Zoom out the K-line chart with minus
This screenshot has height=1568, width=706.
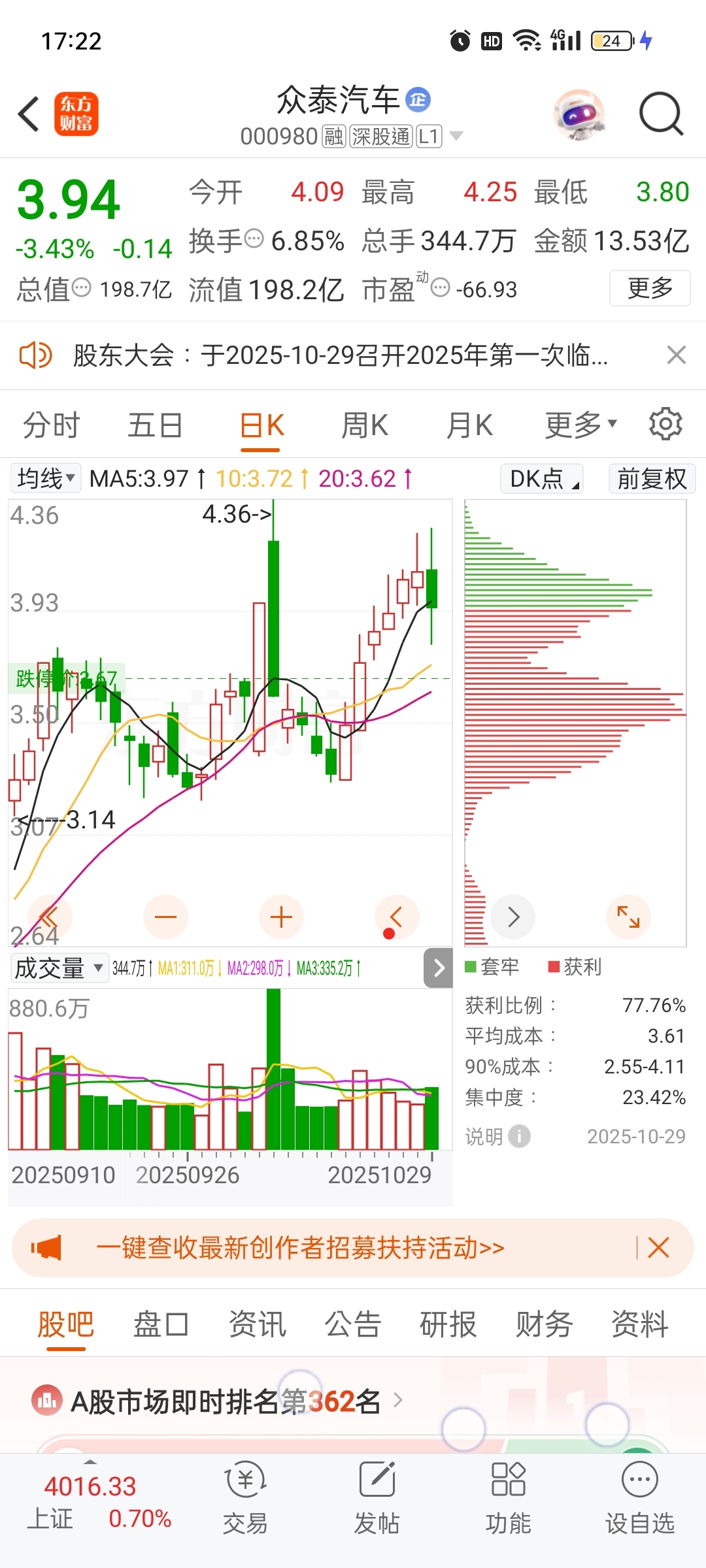[165, 917]
